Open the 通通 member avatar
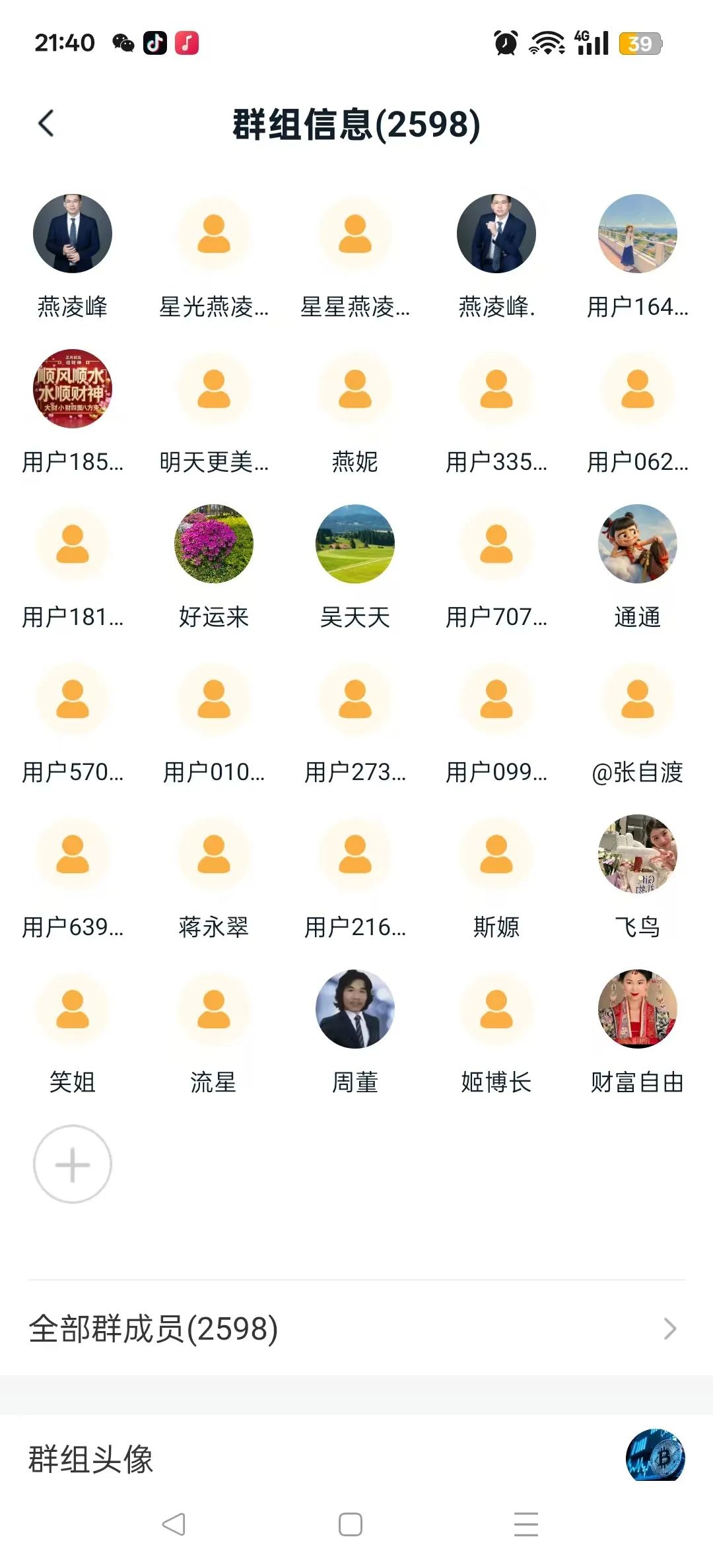713x1568 pixels. [637, 543]
